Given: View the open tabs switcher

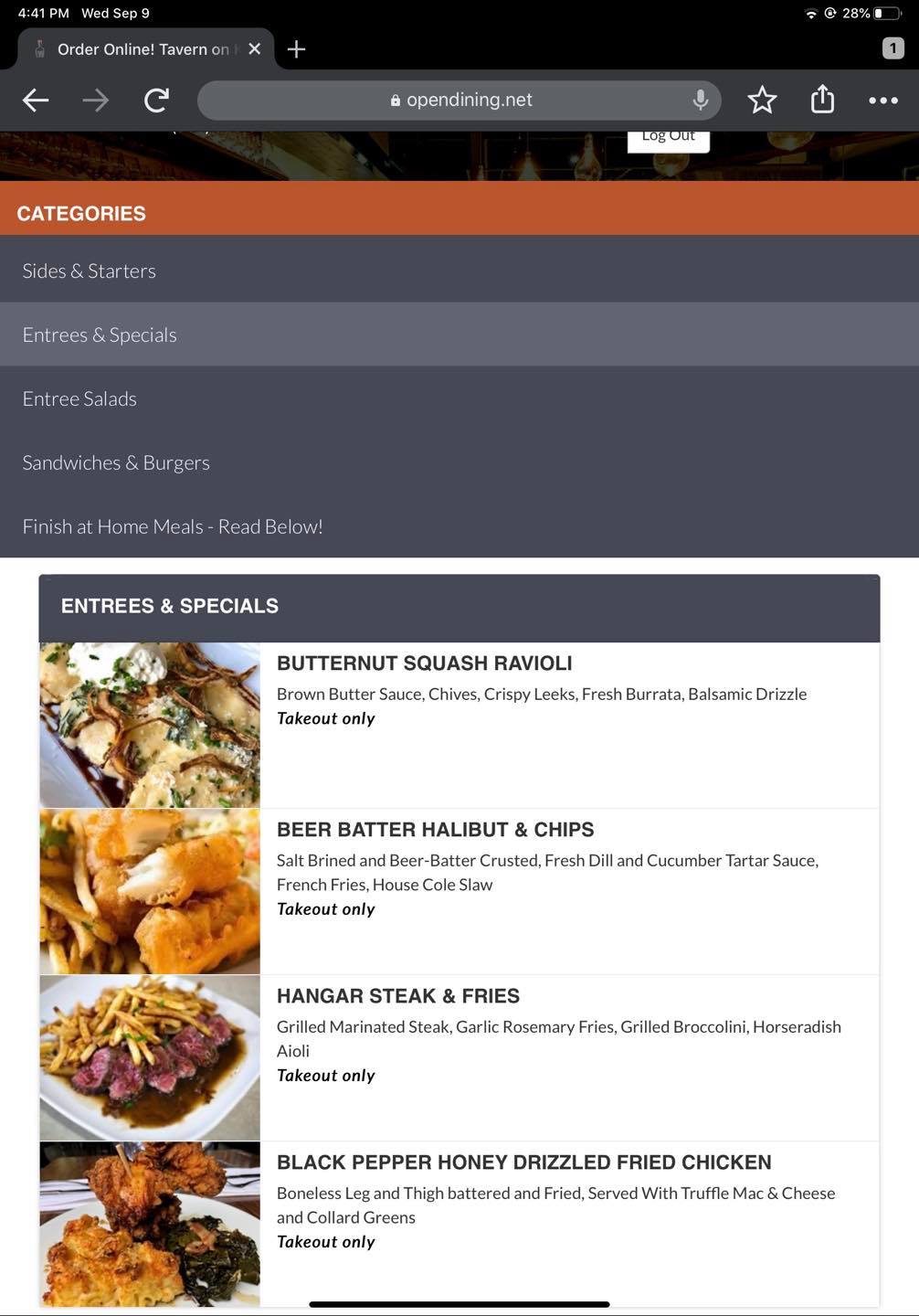Looking at the screenshot, I should (893, 48).
